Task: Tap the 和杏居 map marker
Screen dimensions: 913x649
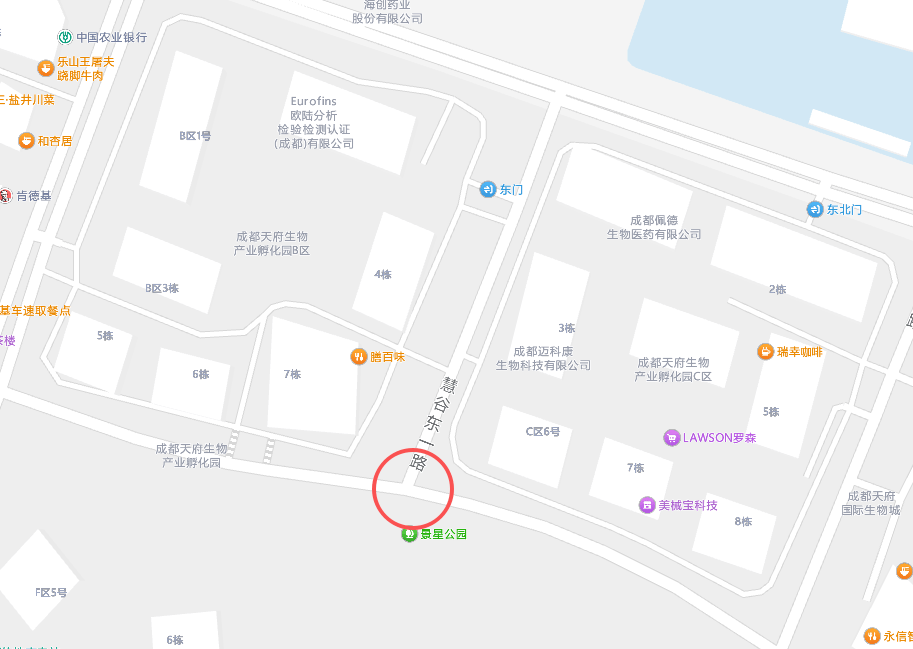Action: tap(26, 141)
